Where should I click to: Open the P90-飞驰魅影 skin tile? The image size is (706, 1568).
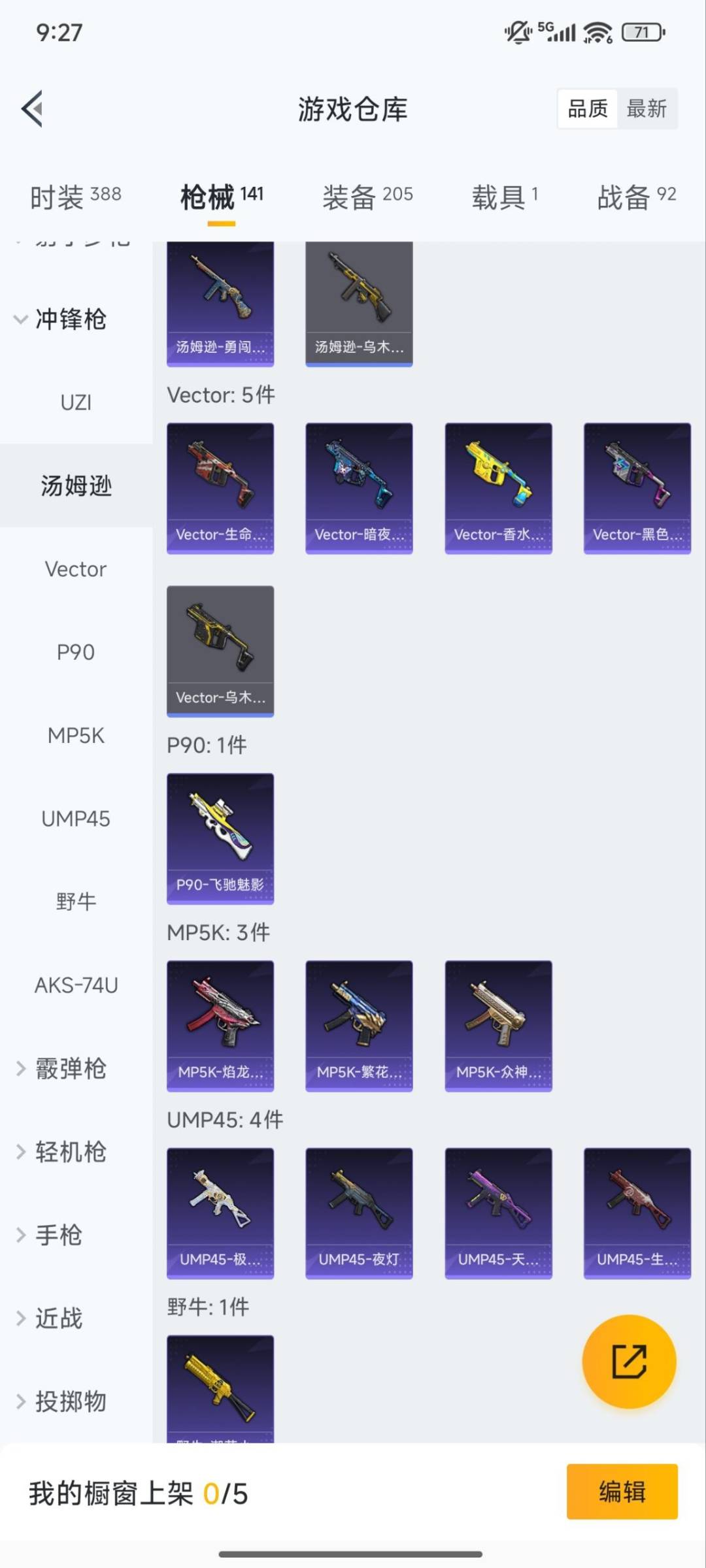(x=220, y=838)
